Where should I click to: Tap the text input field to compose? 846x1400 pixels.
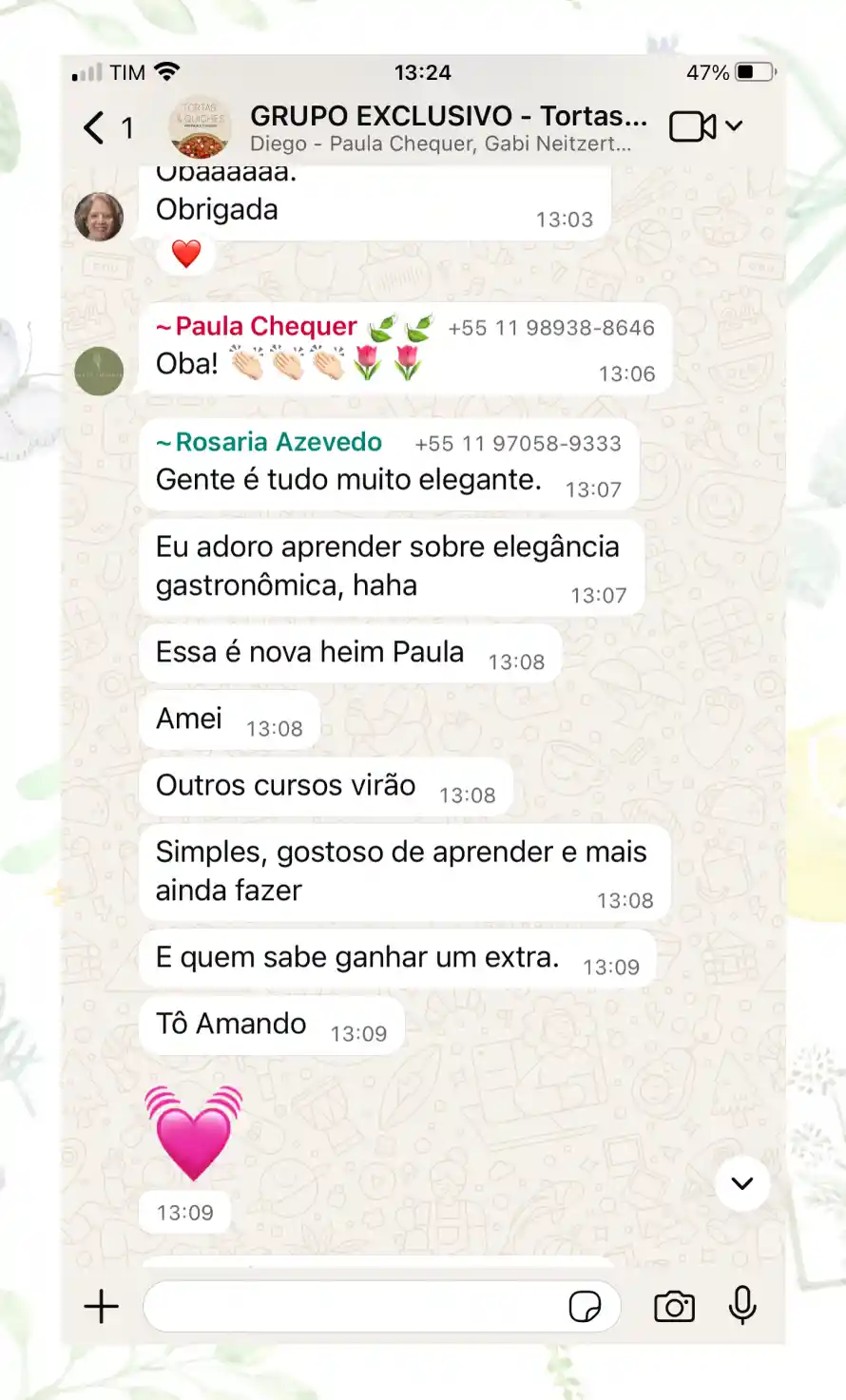[361, 1306]
